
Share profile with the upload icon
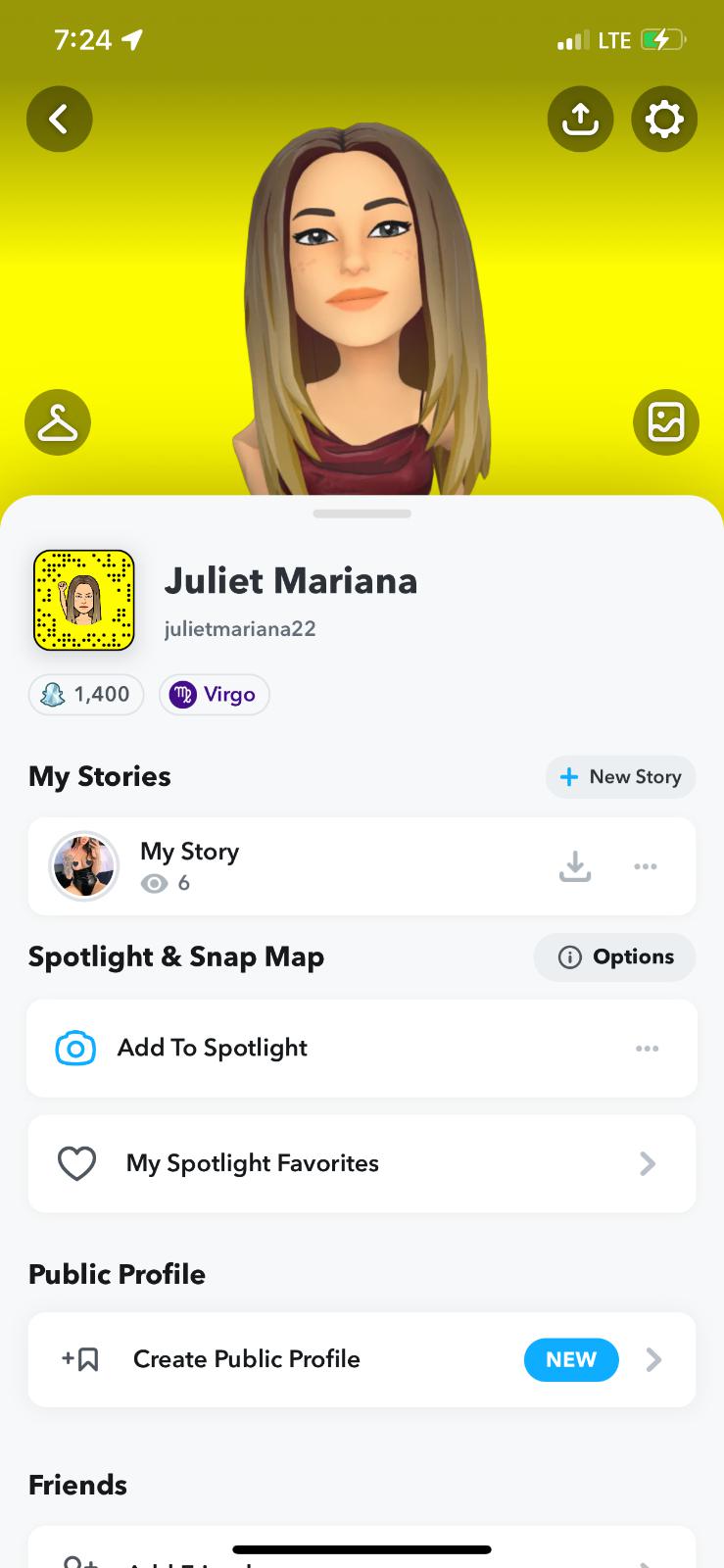click(x=580, y=120)
